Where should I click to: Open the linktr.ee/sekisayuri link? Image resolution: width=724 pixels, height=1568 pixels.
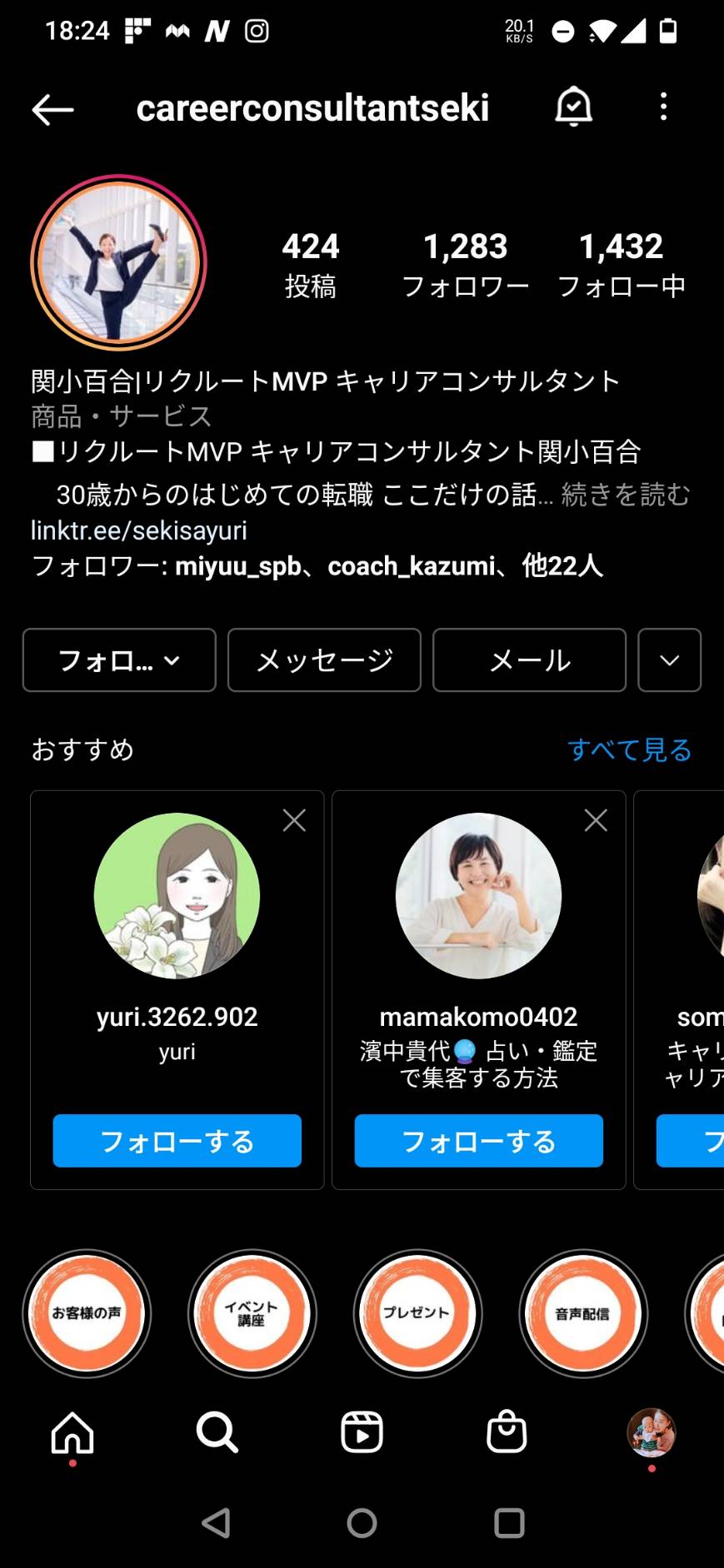(139, 530)
